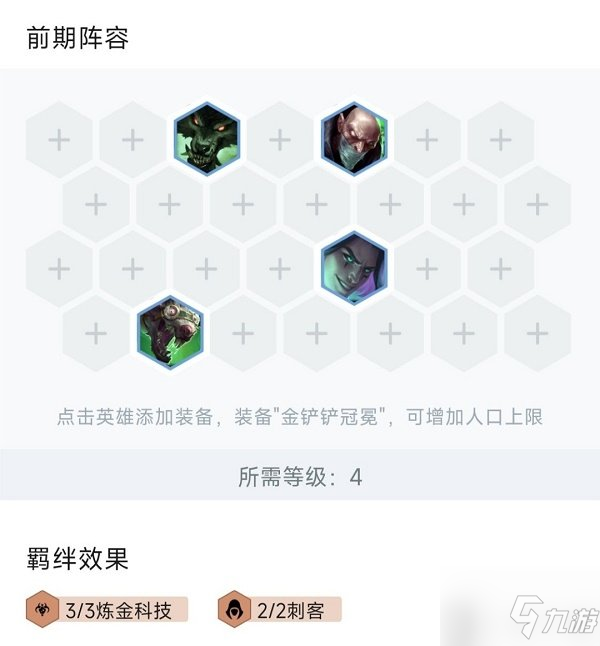Select the Singed hero on the board
The height and width of the screenshot is (646, 600).
(354, 139)
